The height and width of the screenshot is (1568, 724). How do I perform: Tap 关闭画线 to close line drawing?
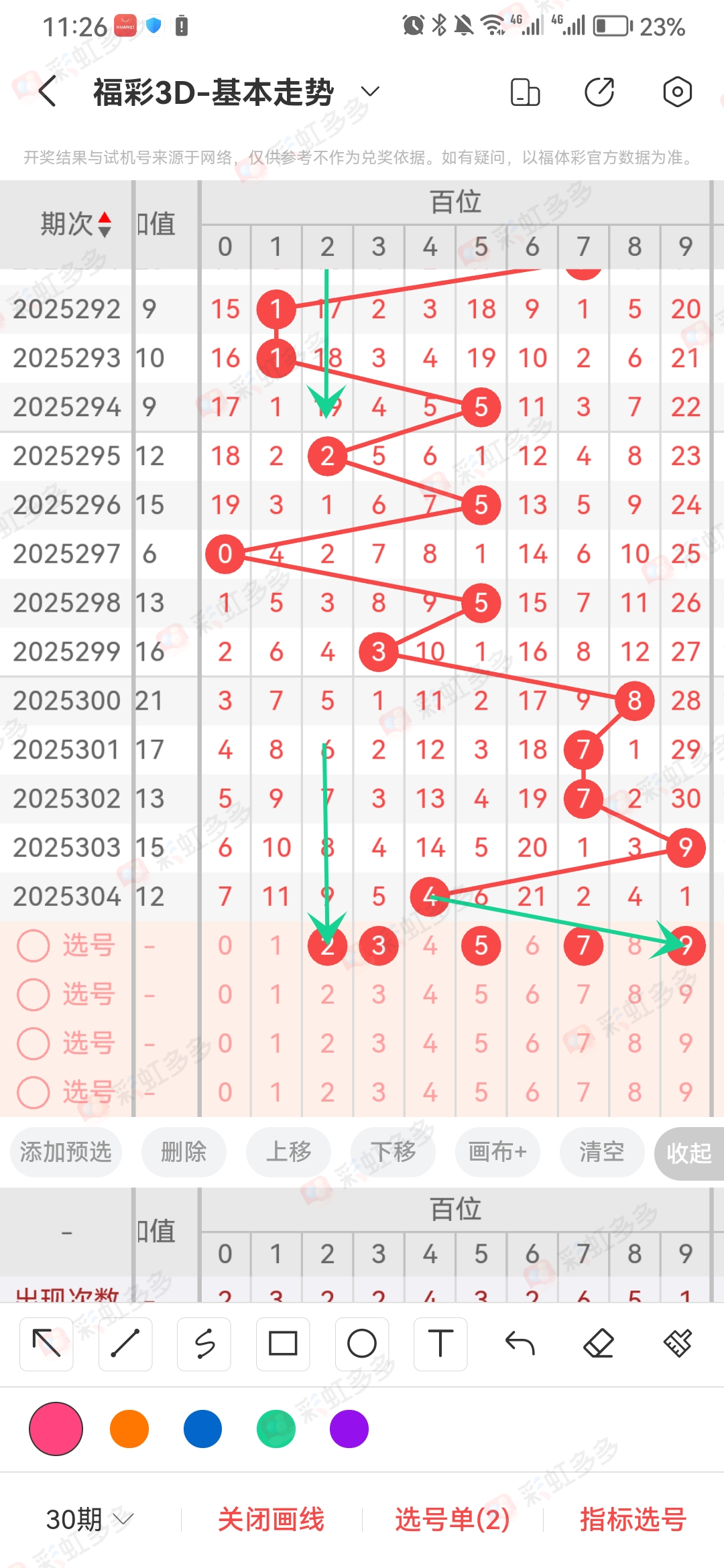coord(271,1519)
